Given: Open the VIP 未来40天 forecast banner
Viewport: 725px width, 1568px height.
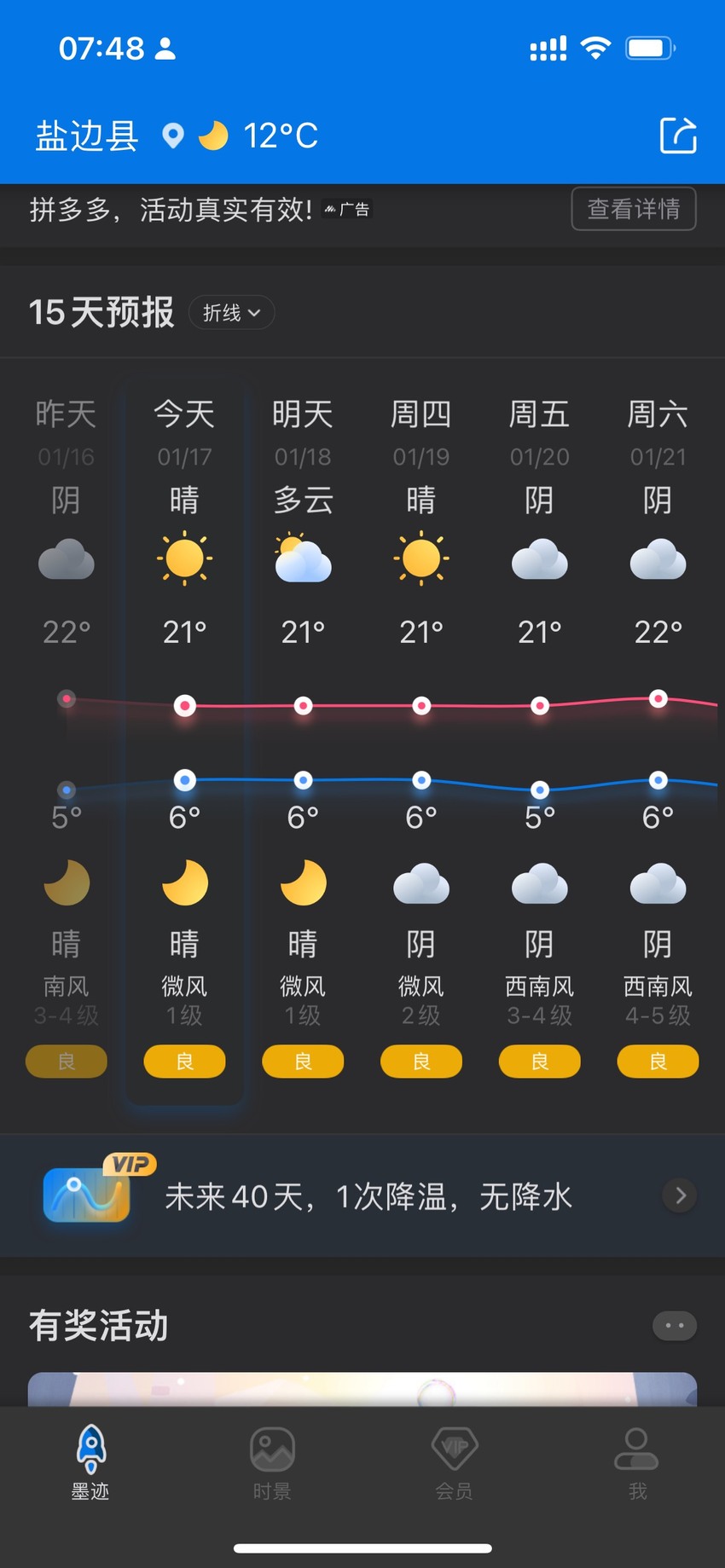Looking at the screenshot, I should [362, 1195].
